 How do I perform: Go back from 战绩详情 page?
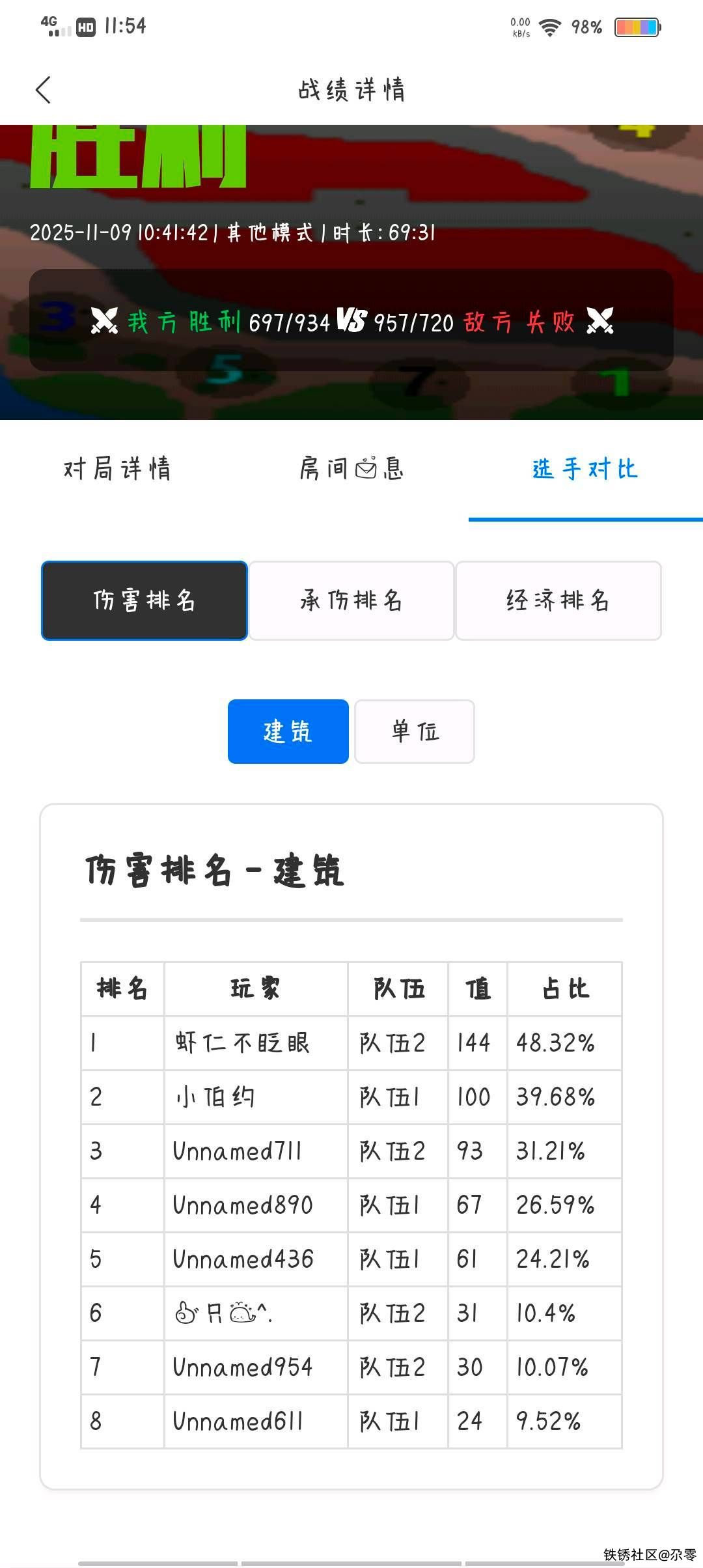(43, 90)
